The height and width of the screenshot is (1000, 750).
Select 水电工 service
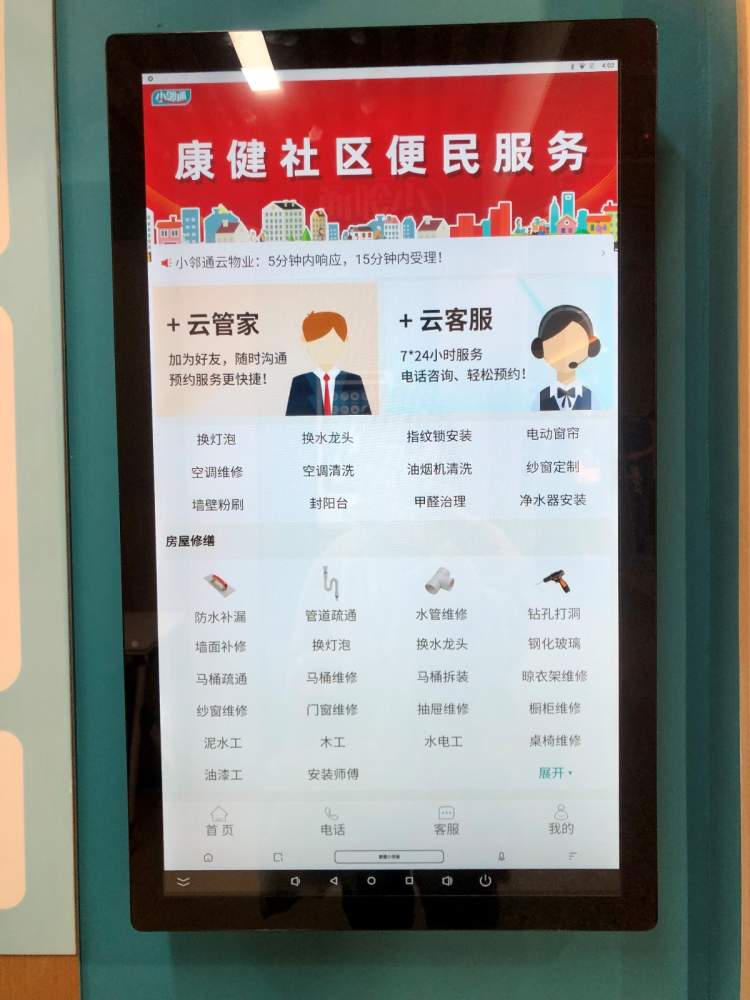coord(443,742)
